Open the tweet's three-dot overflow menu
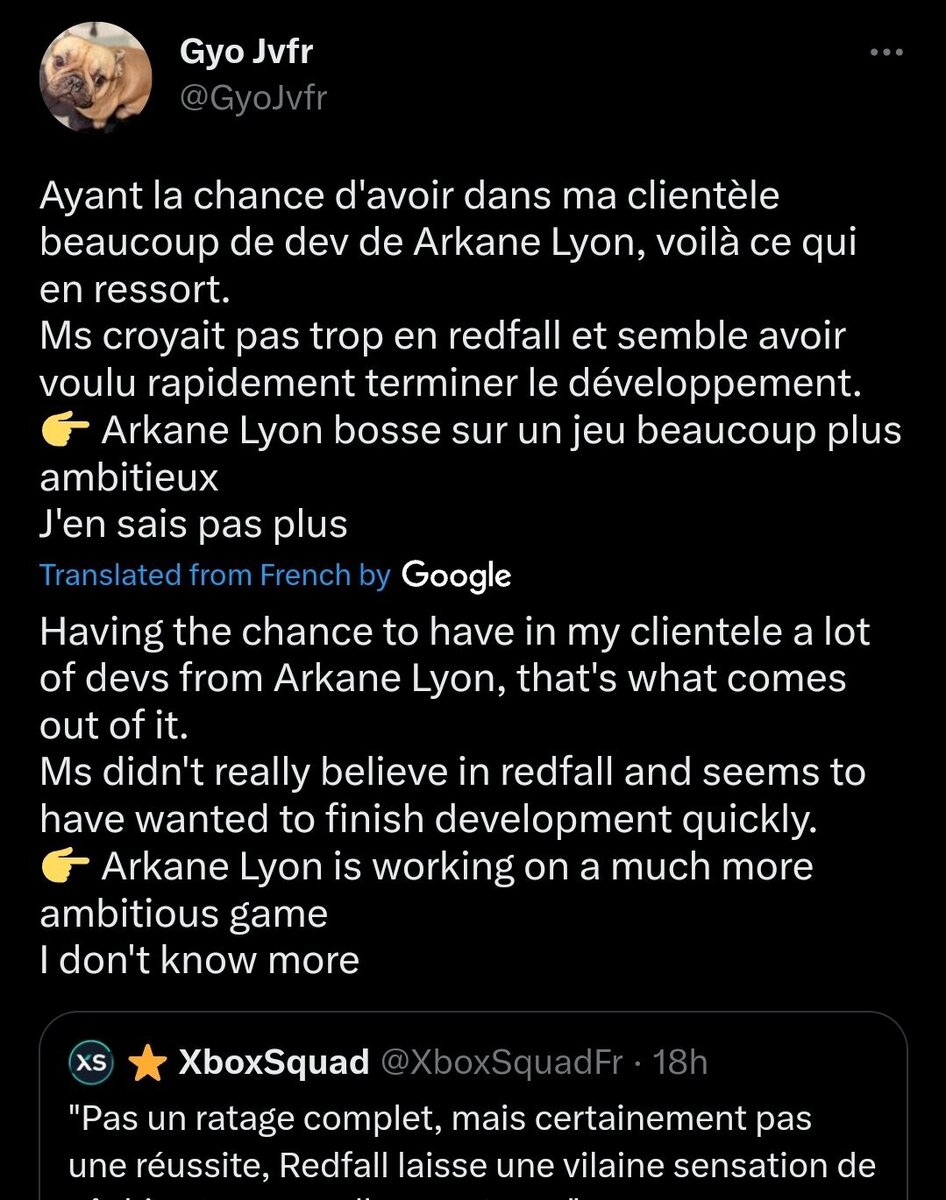 [886, 53]
